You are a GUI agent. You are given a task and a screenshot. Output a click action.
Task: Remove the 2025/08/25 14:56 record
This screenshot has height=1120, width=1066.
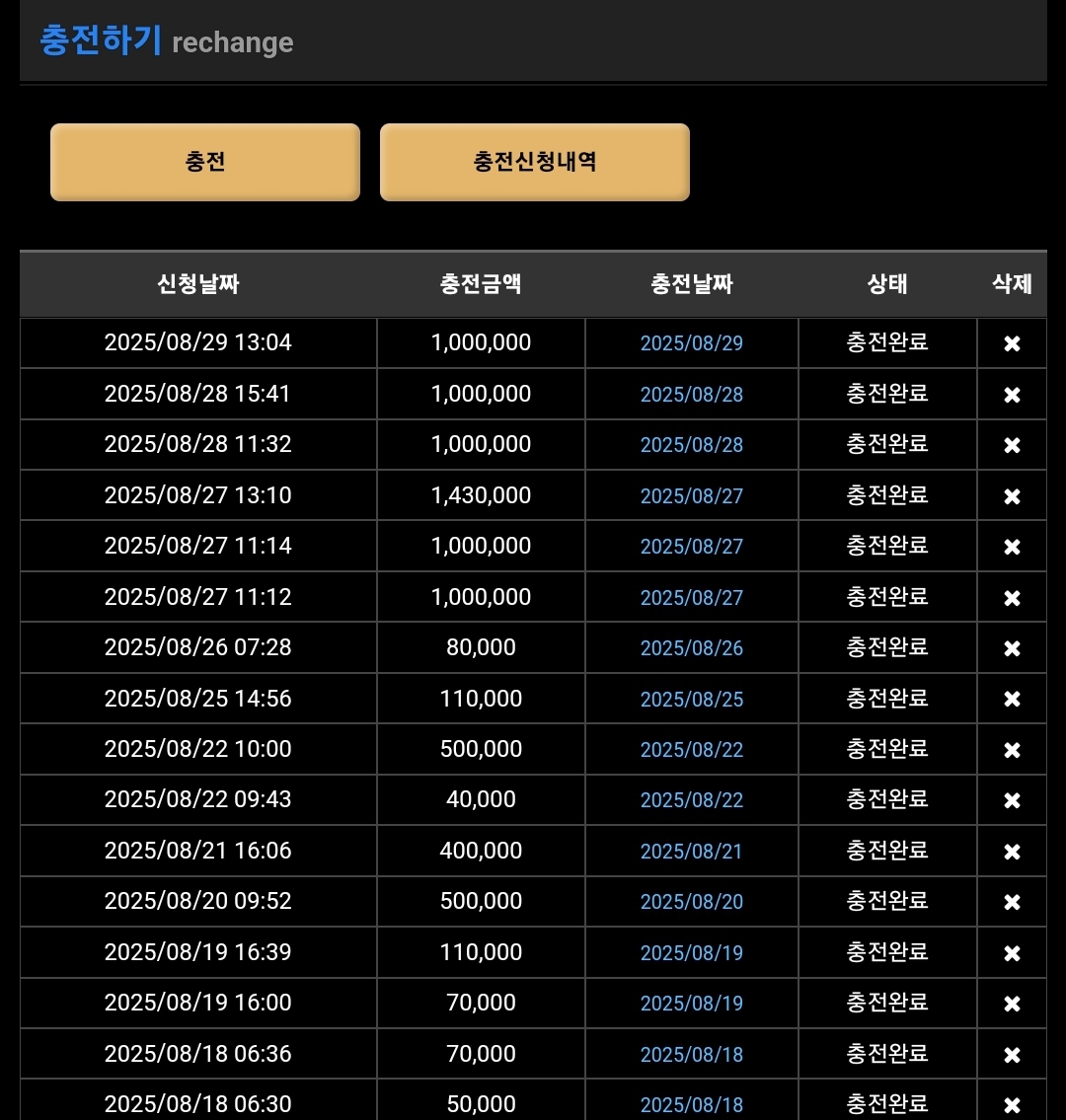click(1012, 700)
